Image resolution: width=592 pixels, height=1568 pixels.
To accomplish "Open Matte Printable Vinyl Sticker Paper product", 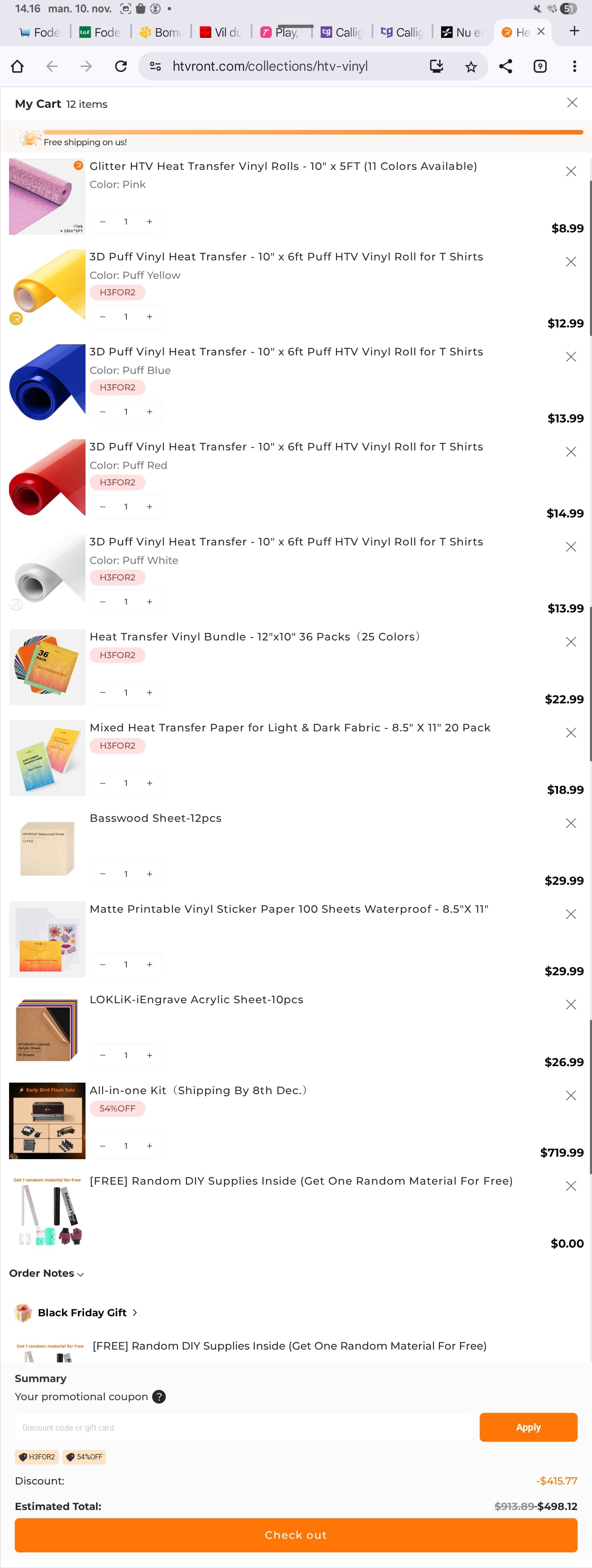I will point(289,909).
